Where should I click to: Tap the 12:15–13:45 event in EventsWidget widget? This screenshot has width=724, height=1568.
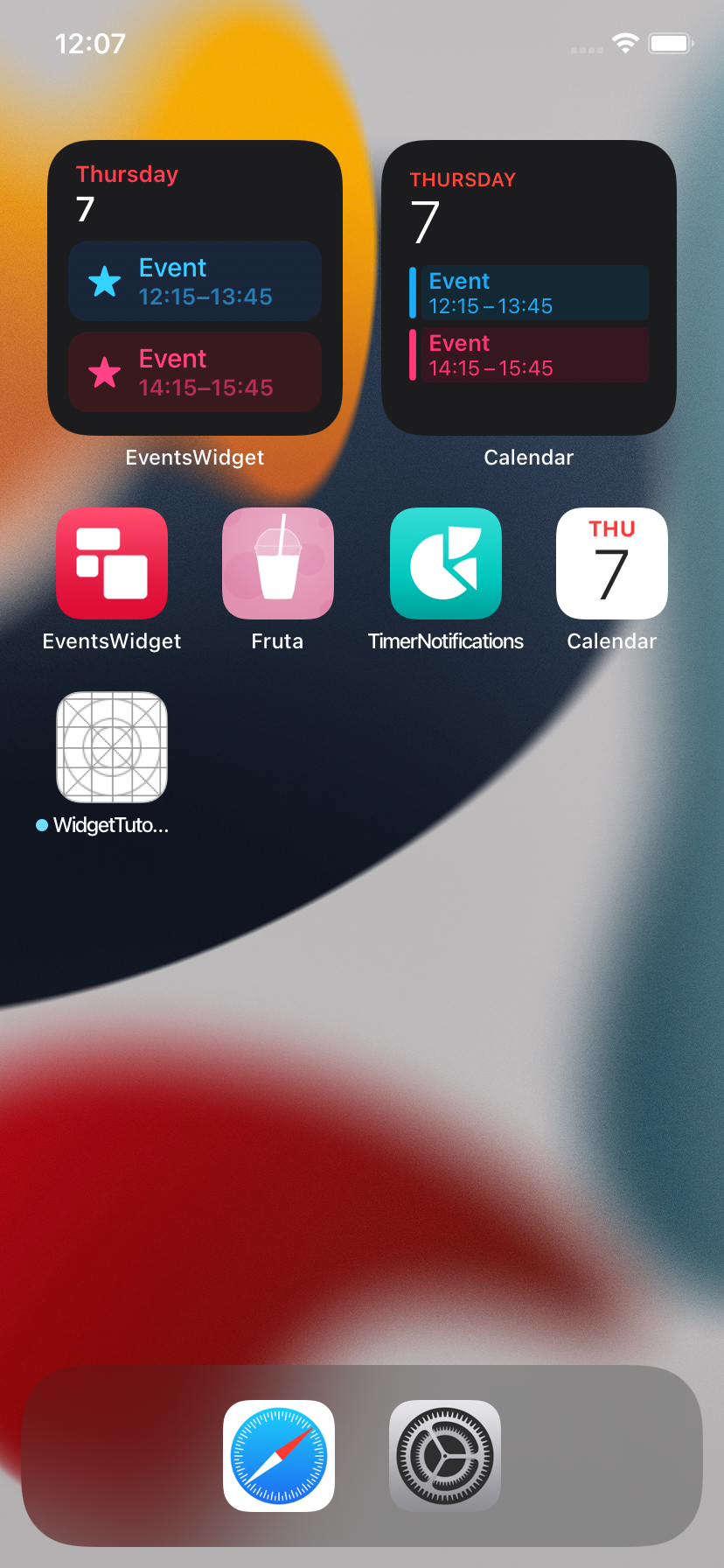point(195,281)
